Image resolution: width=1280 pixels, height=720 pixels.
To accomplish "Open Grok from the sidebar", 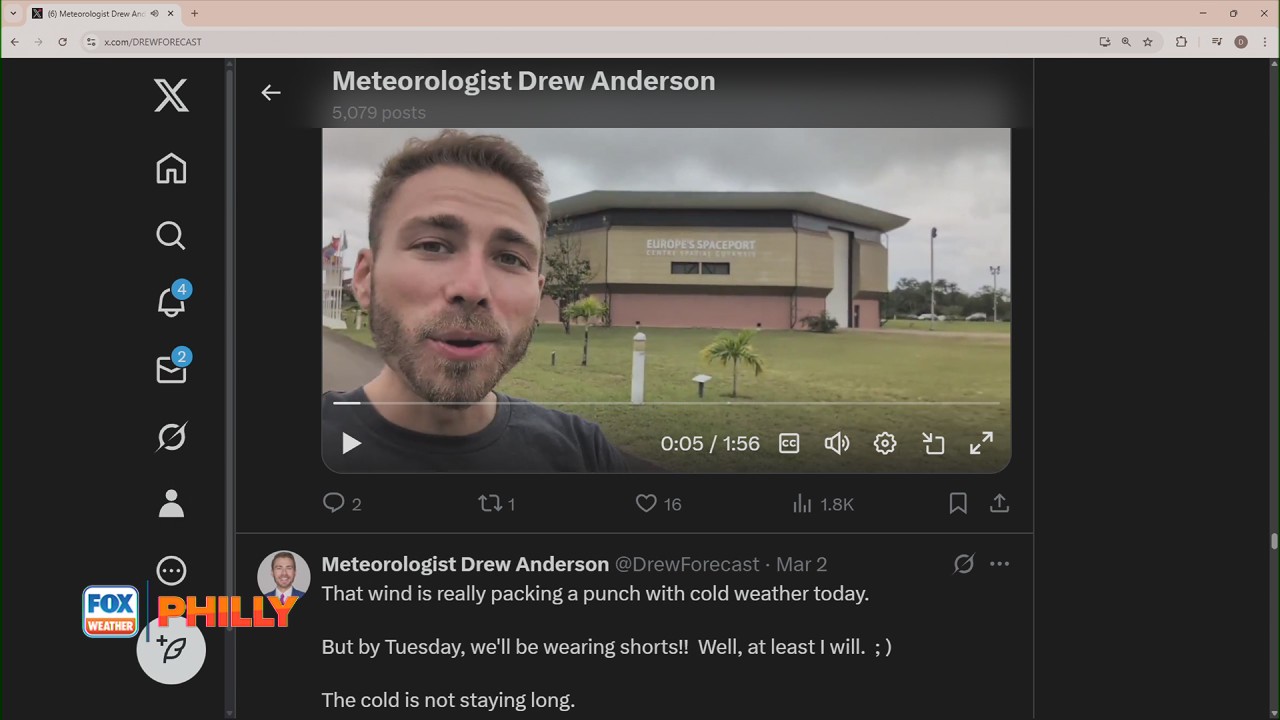I will 171,437.
